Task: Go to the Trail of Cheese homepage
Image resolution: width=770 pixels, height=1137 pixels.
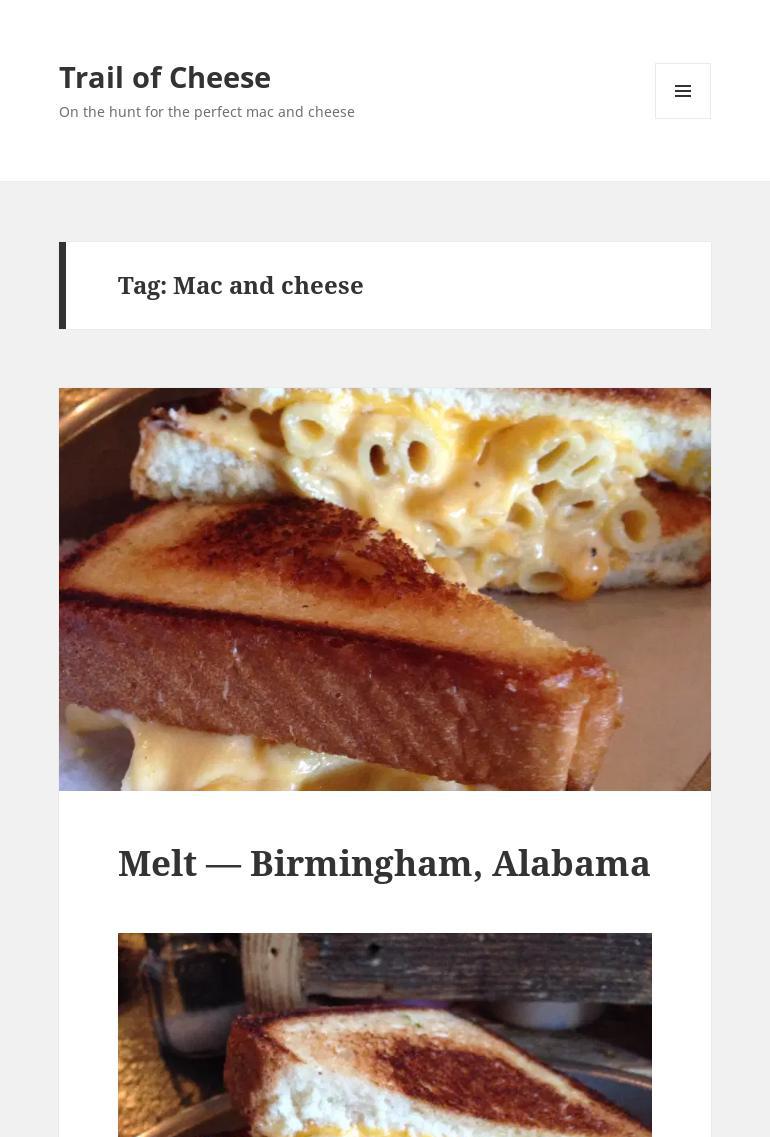Action: coord(165,77)
